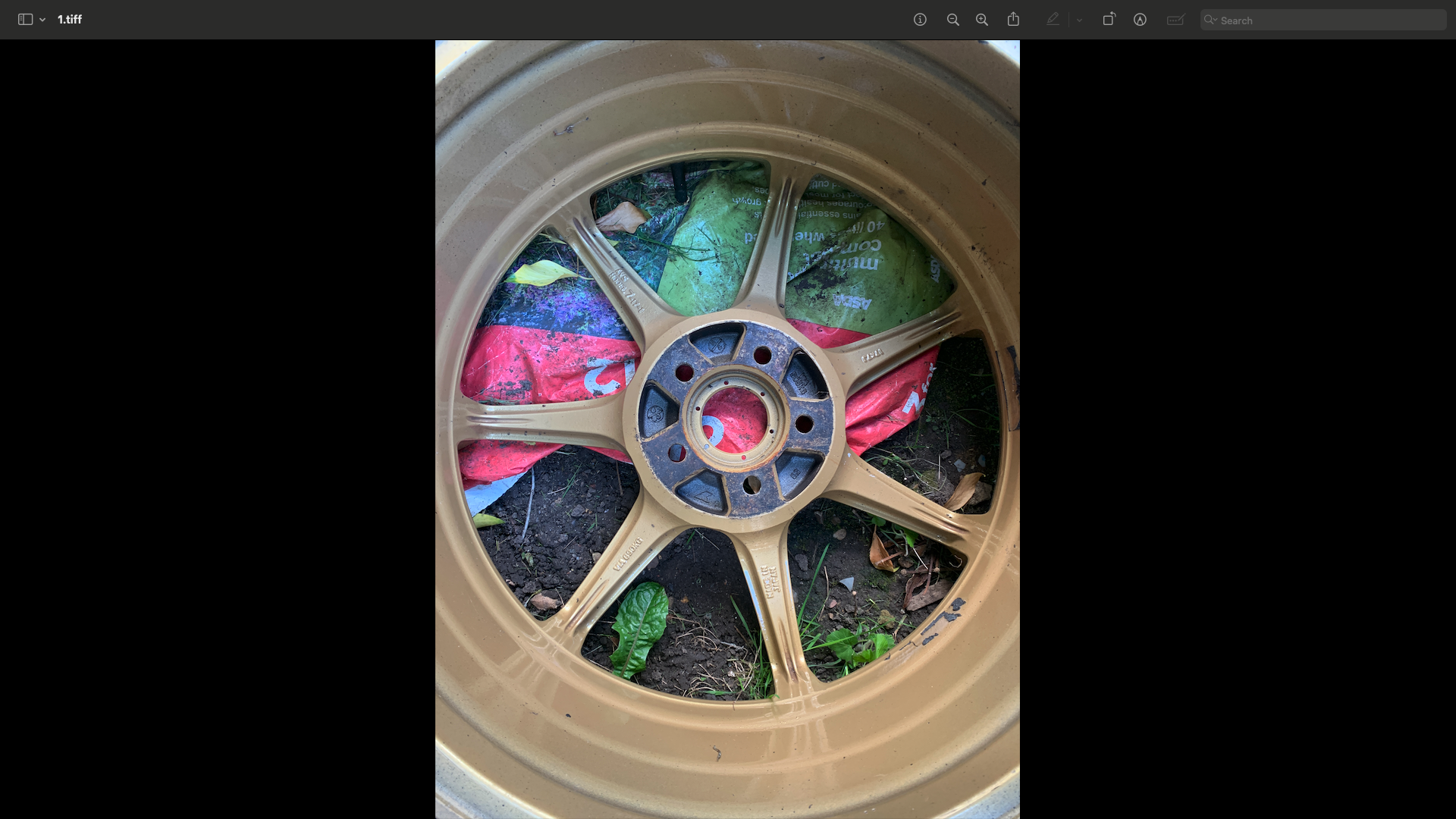
Task: Share the 1.tiff image
Action: point(1013,20)
